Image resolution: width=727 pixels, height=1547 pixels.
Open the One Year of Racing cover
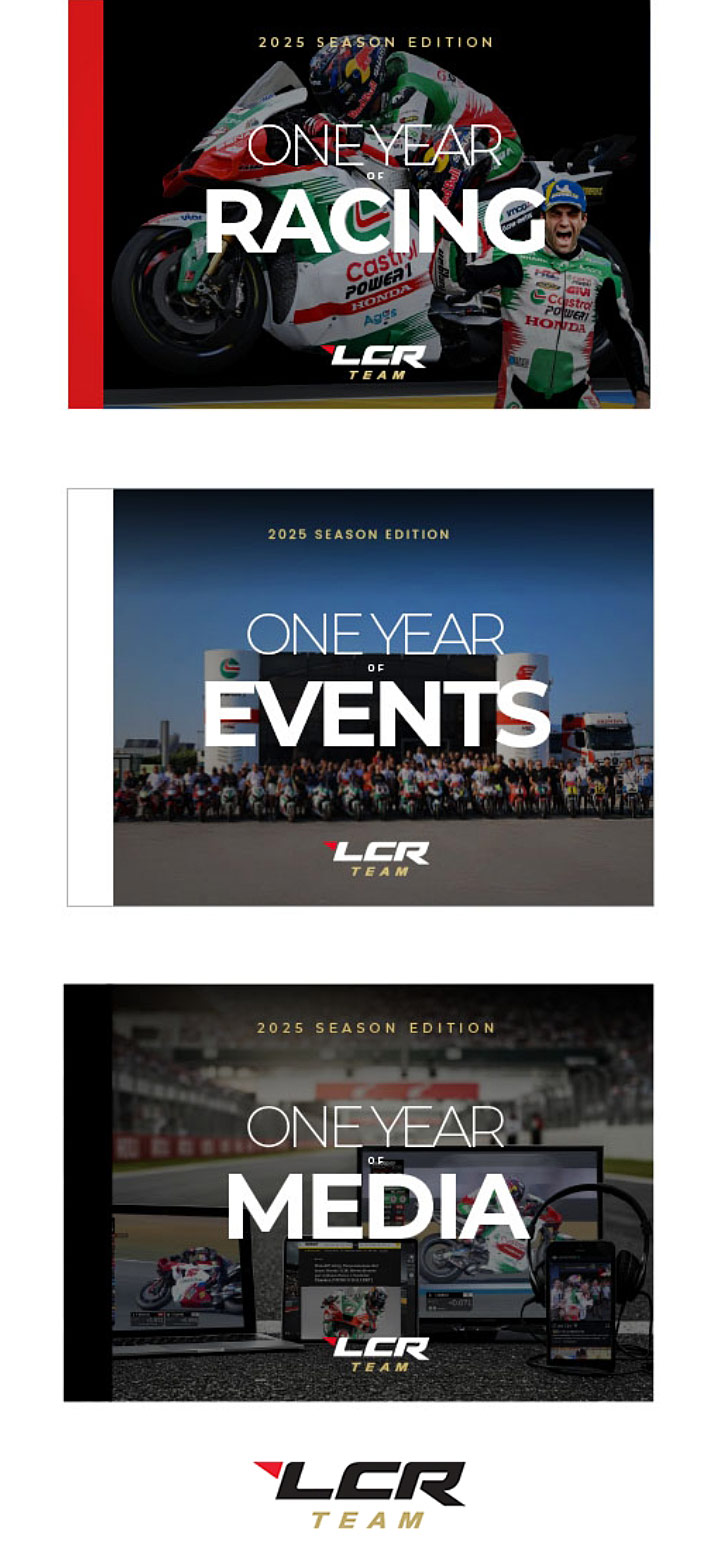[x=360, y=204]
